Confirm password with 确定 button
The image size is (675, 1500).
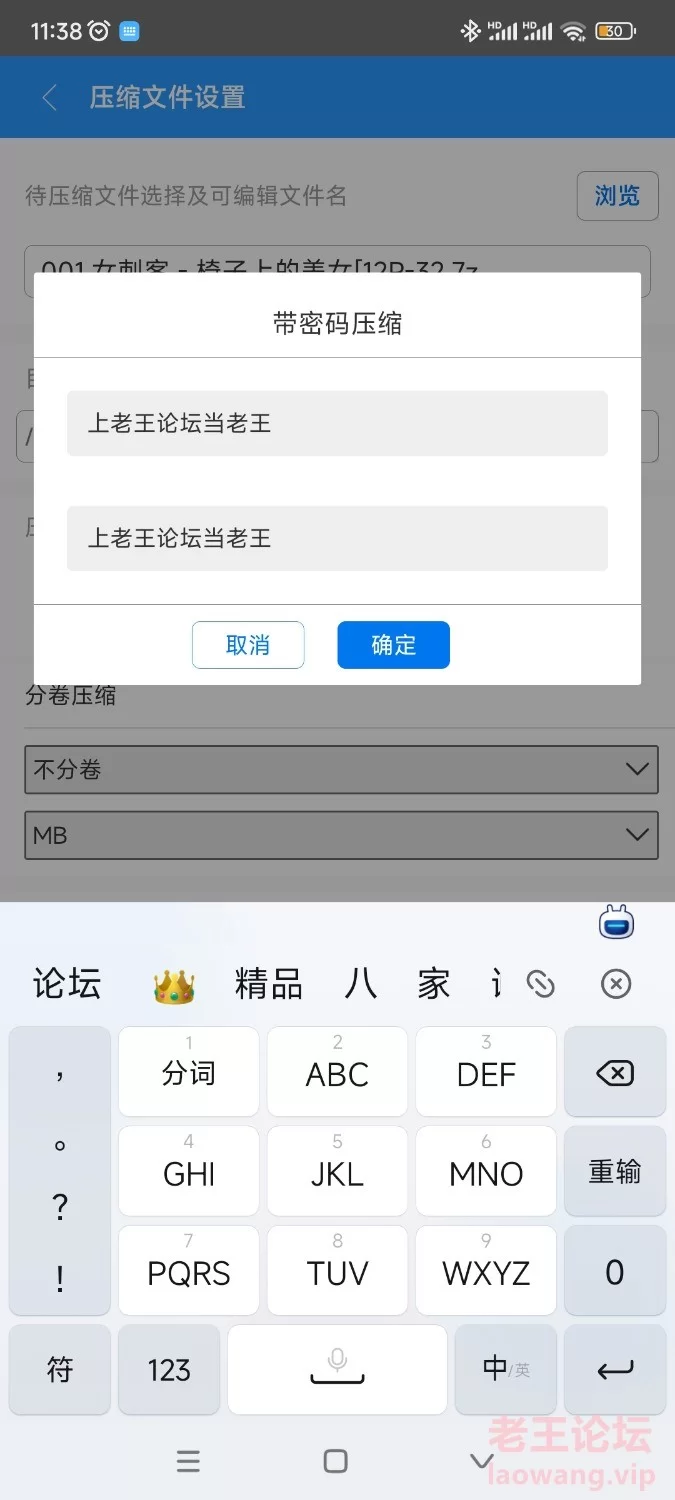(x=393, y=645)
